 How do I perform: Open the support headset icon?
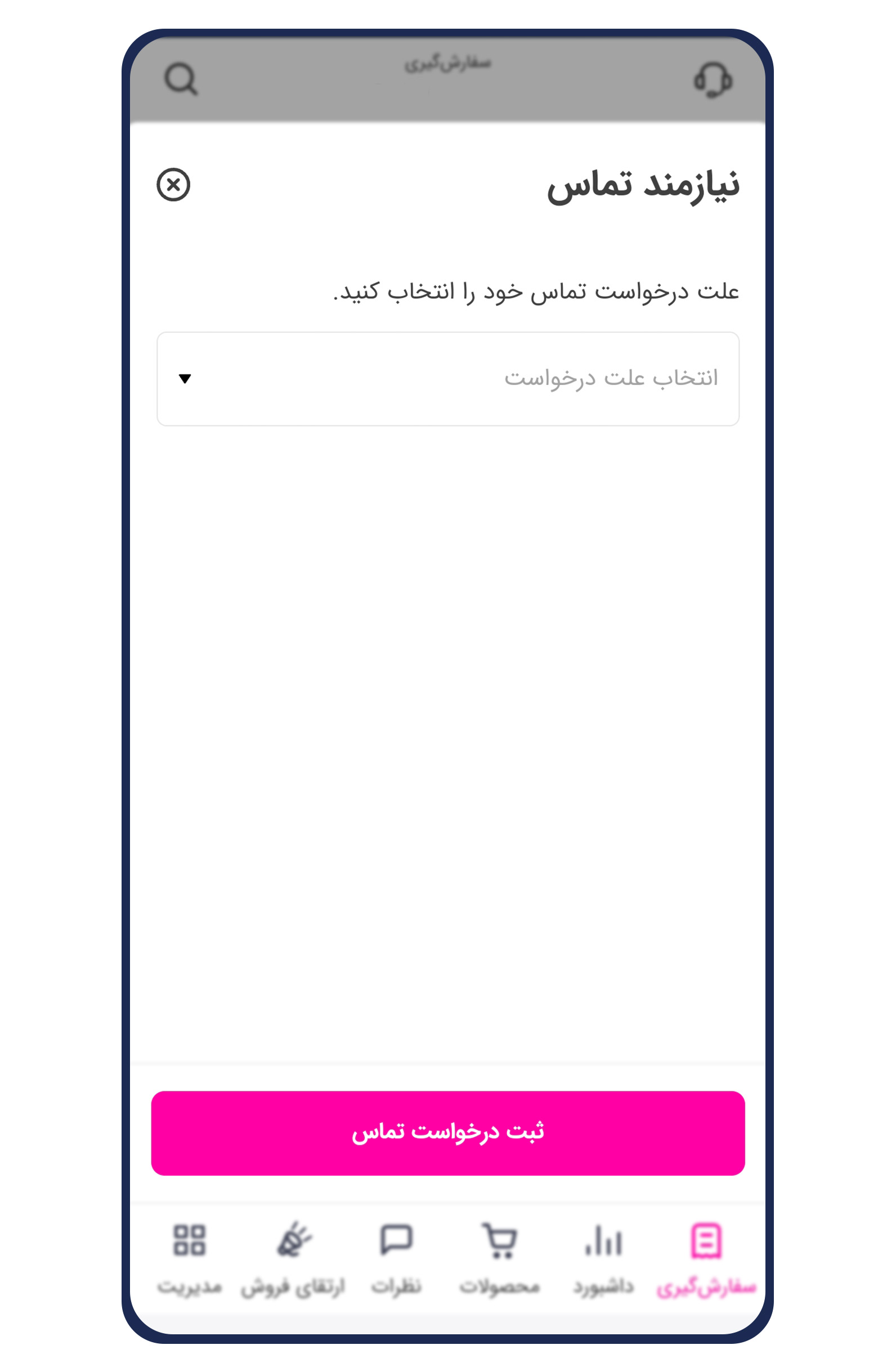(x=712, y=79)
